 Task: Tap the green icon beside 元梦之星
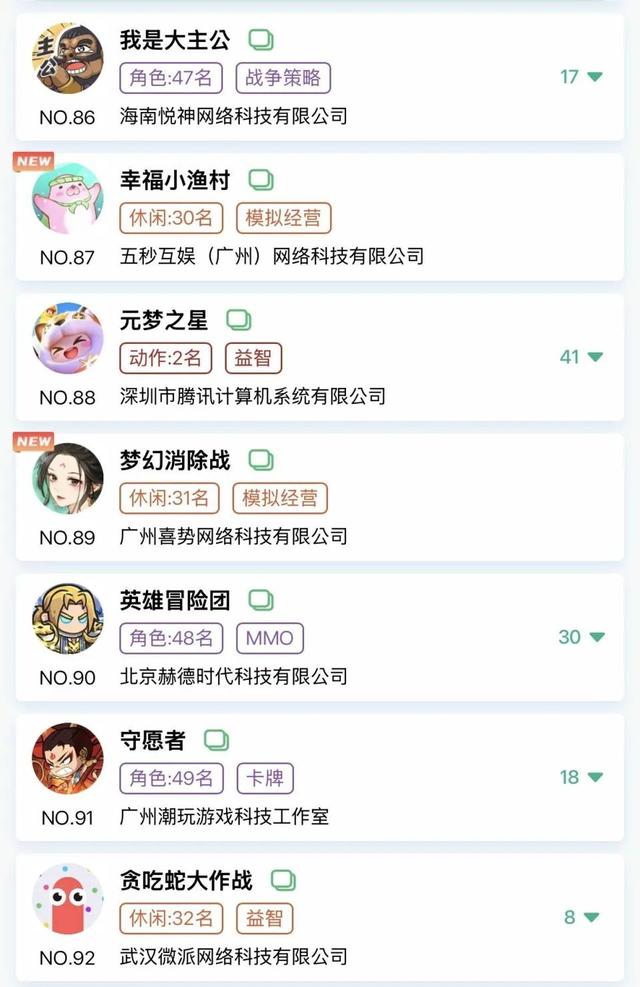point(238,320)
